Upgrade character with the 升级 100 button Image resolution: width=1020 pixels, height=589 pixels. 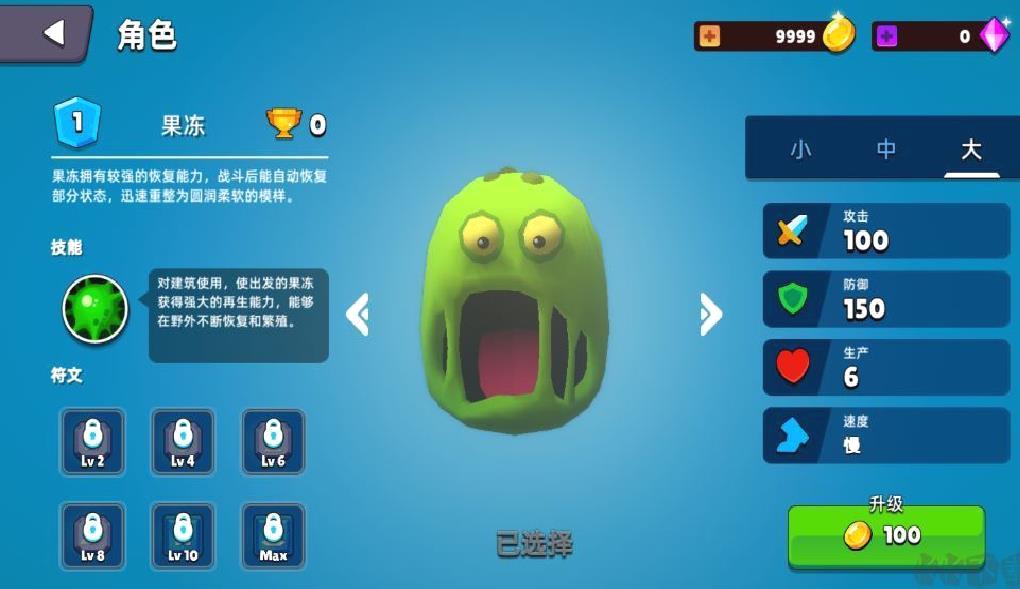(886, 535)
